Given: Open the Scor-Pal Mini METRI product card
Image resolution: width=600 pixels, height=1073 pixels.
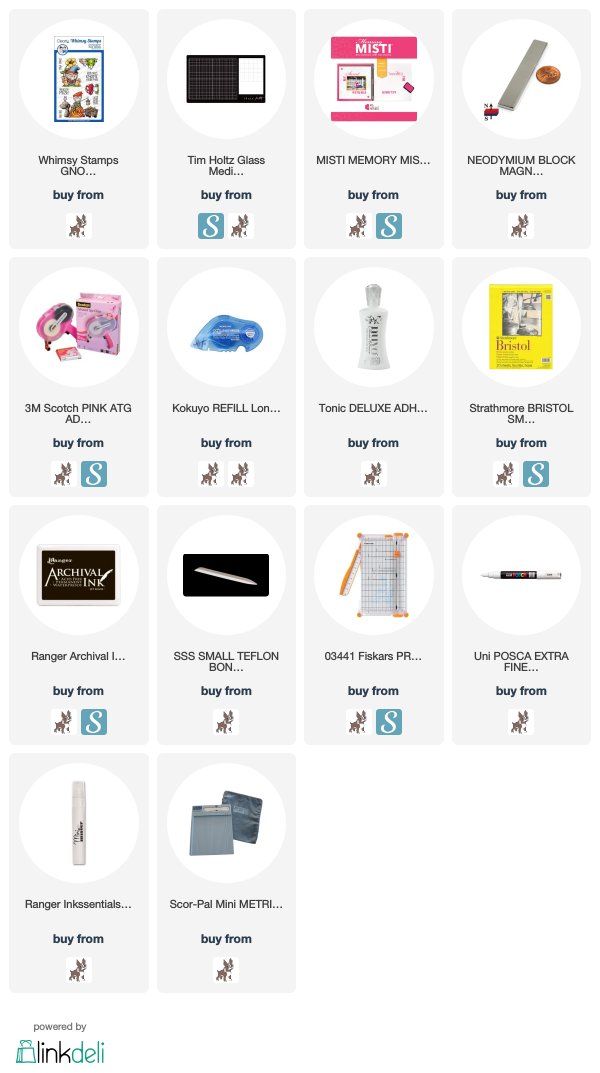Looking at the screenshot, I should tap(226, 873).
